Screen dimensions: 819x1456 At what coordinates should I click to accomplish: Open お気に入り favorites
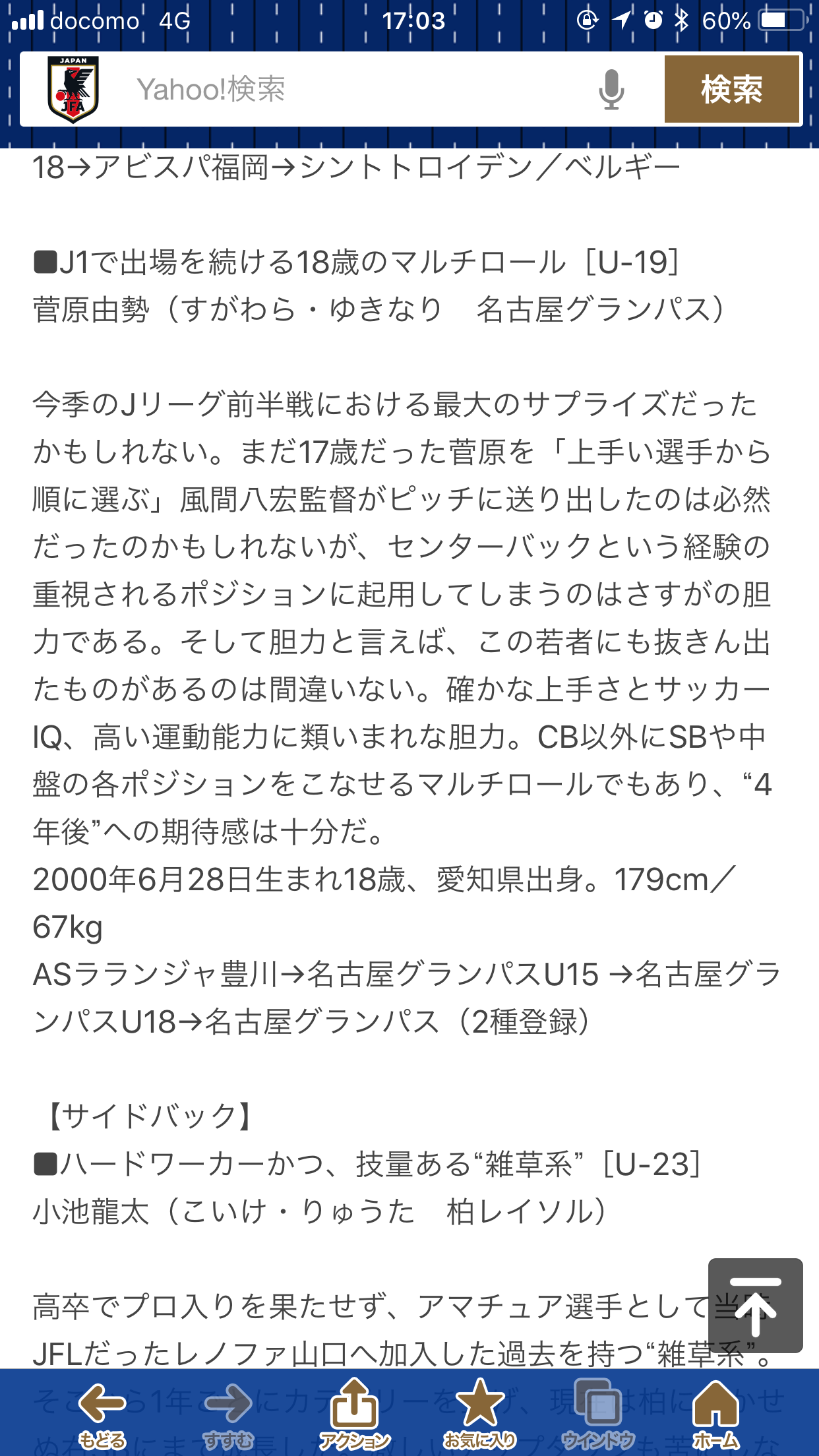479,1412
